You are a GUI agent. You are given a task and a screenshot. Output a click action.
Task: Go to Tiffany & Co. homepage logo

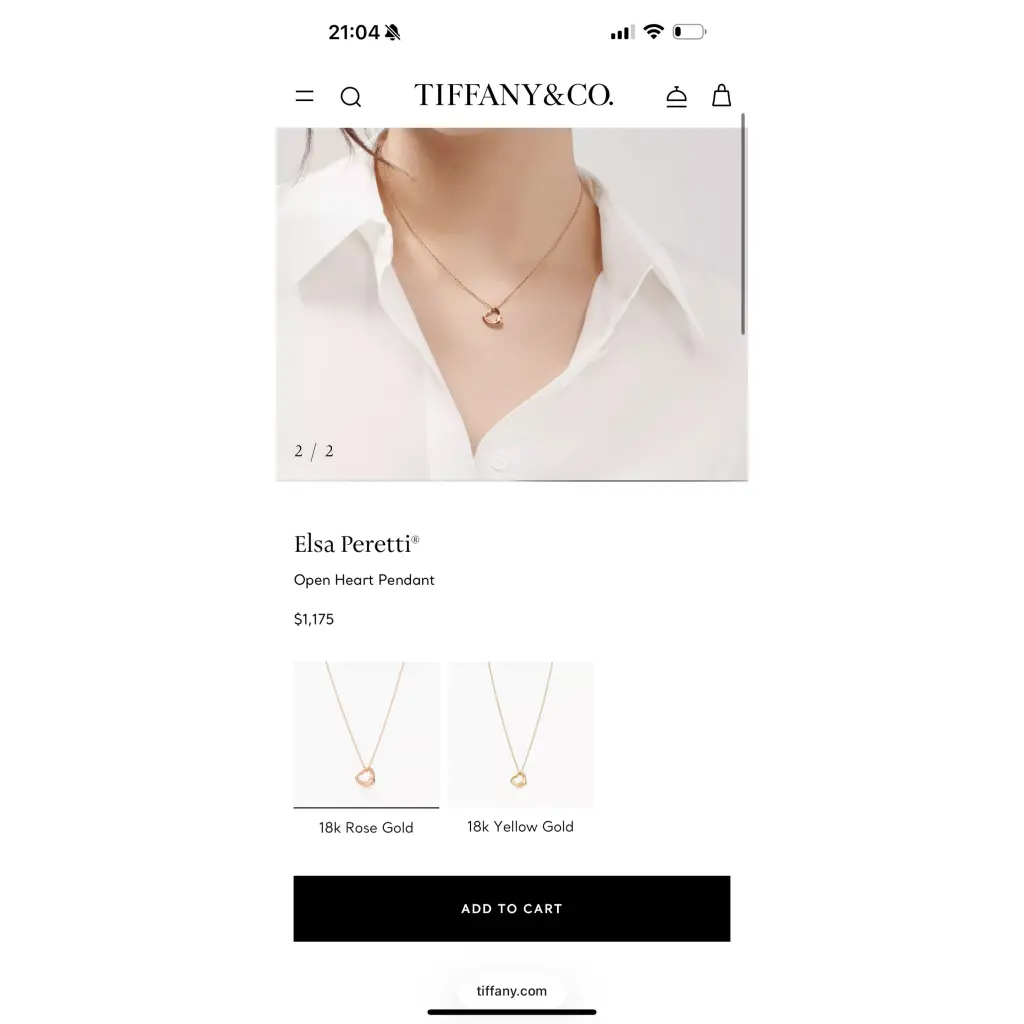point(513,95)
